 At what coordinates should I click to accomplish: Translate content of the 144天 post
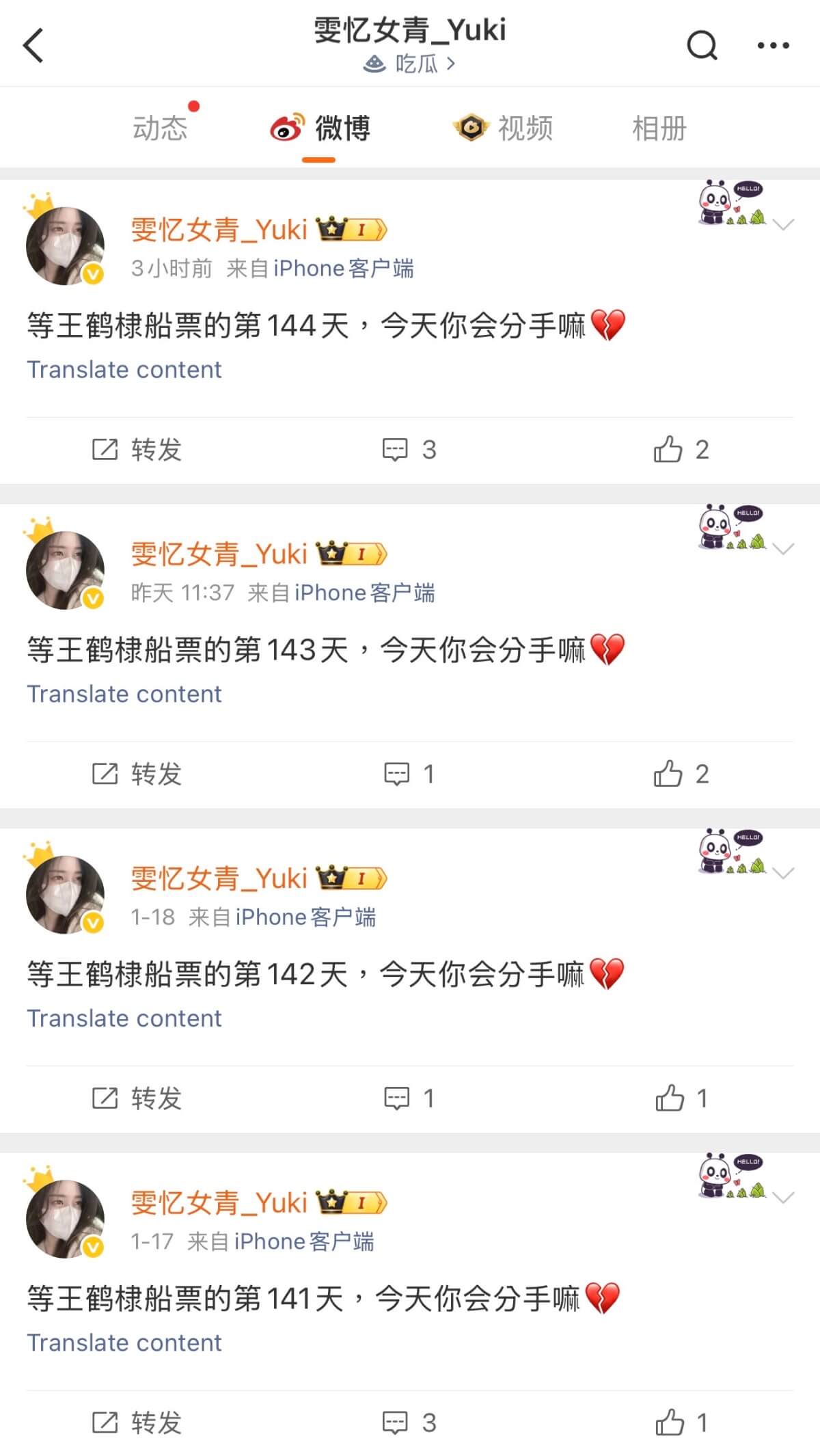124,370
